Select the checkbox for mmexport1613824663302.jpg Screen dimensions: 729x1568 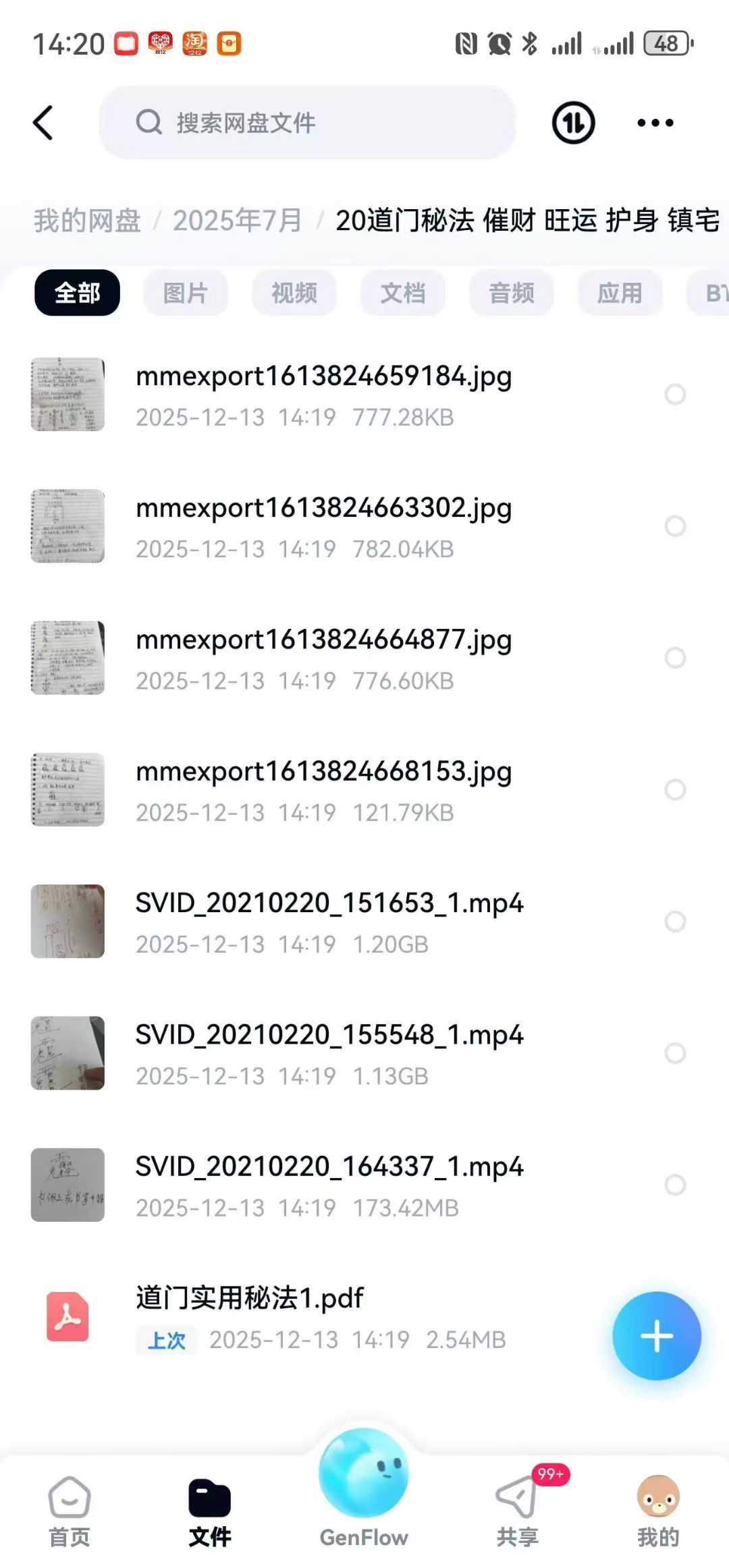[675, 526]
